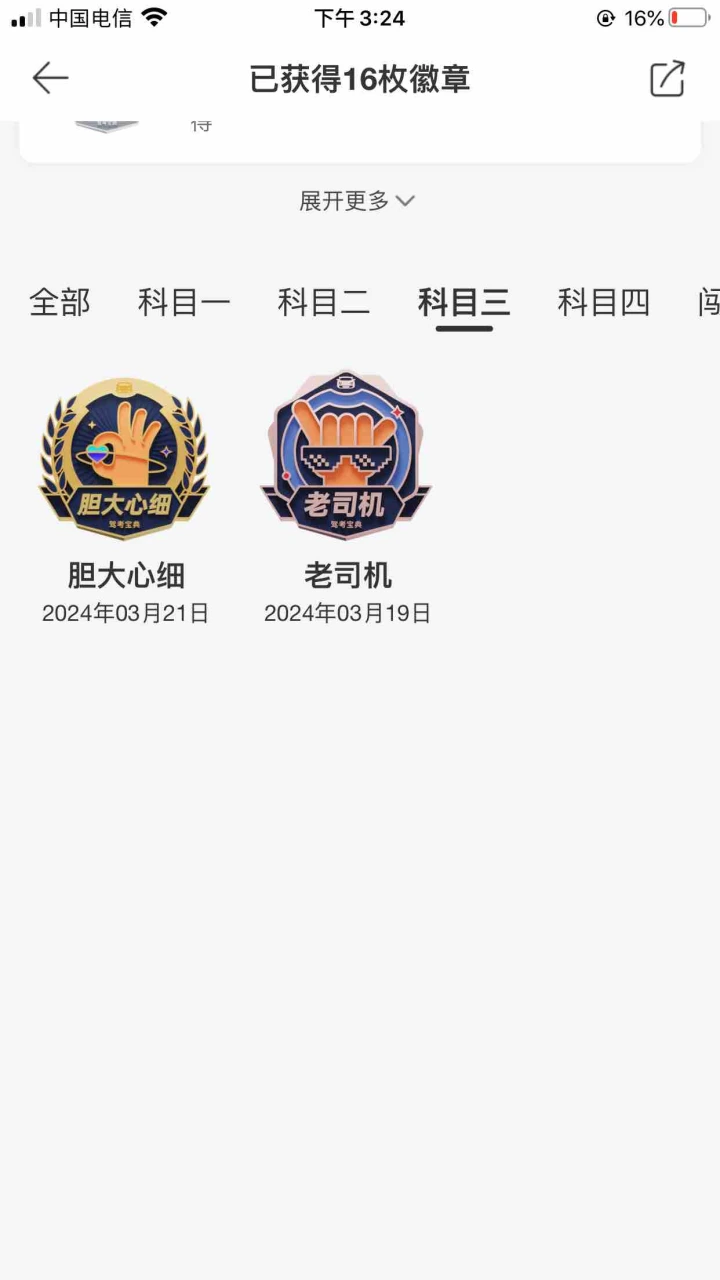Switch to the 全部 tab
This screenshot has height=1280, width=720.
60,302
